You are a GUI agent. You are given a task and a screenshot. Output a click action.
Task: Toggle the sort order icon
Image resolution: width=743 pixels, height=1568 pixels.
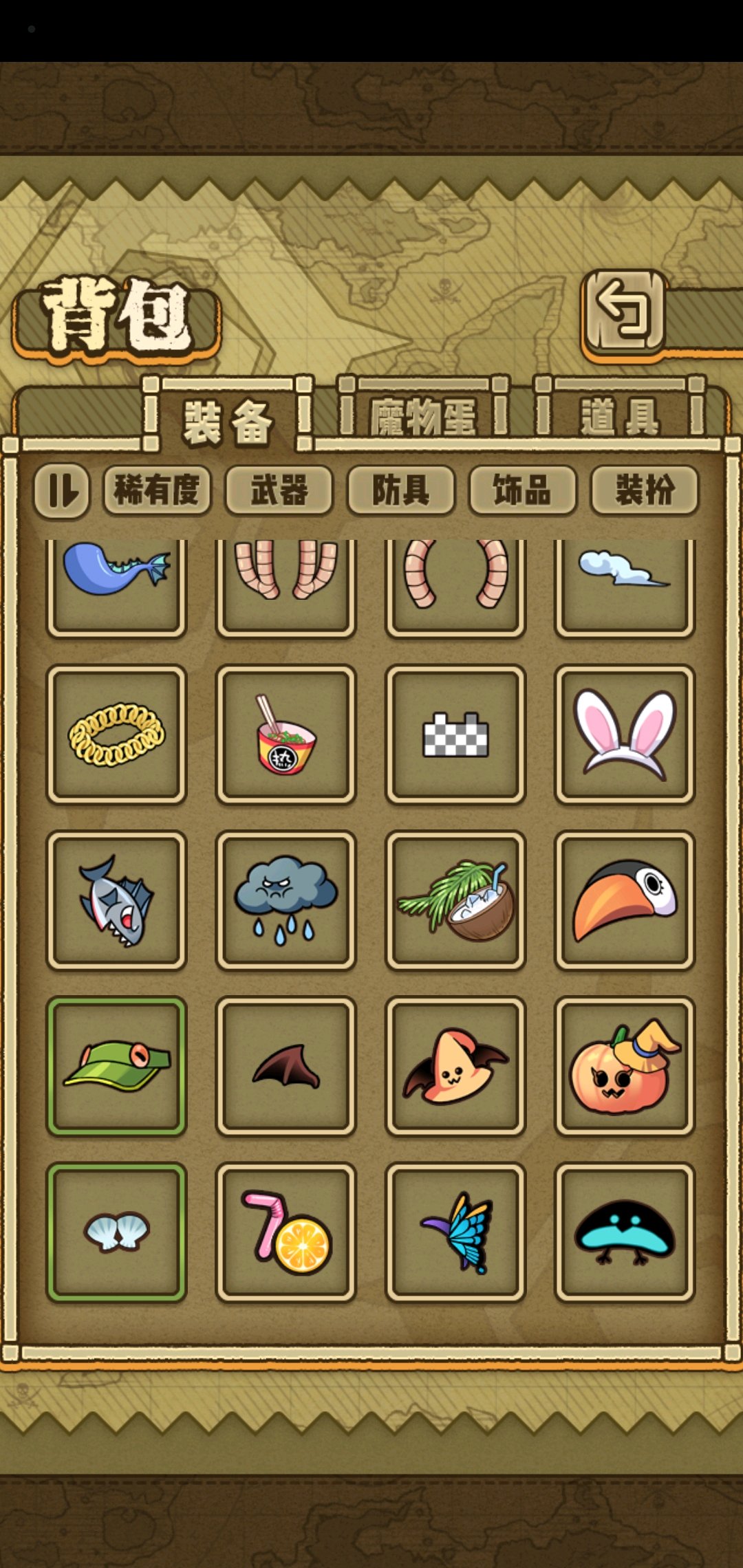(x=62, y=491)
